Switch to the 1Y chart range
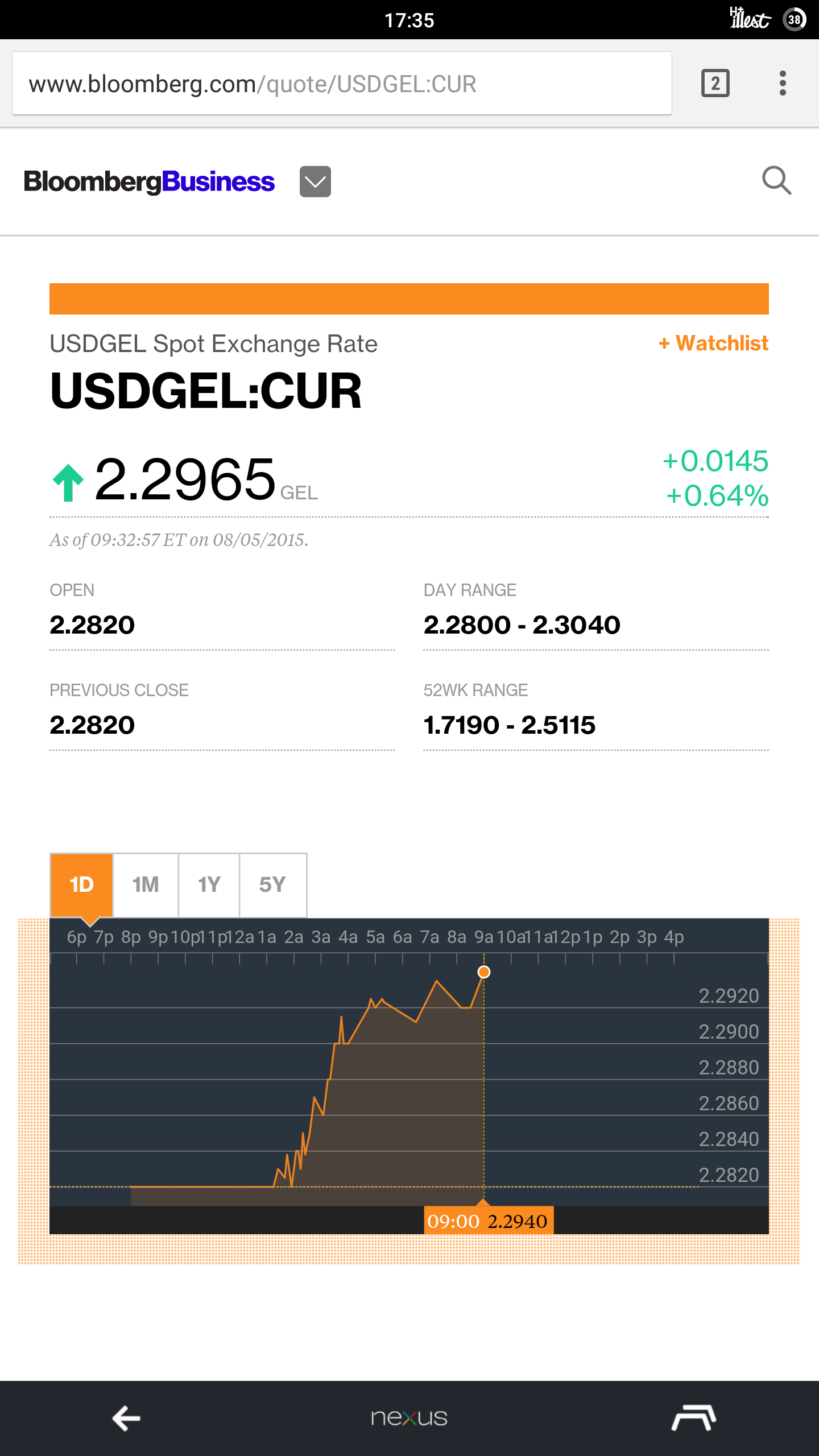The image size is (819, 1456). click(x=209, y=885)
